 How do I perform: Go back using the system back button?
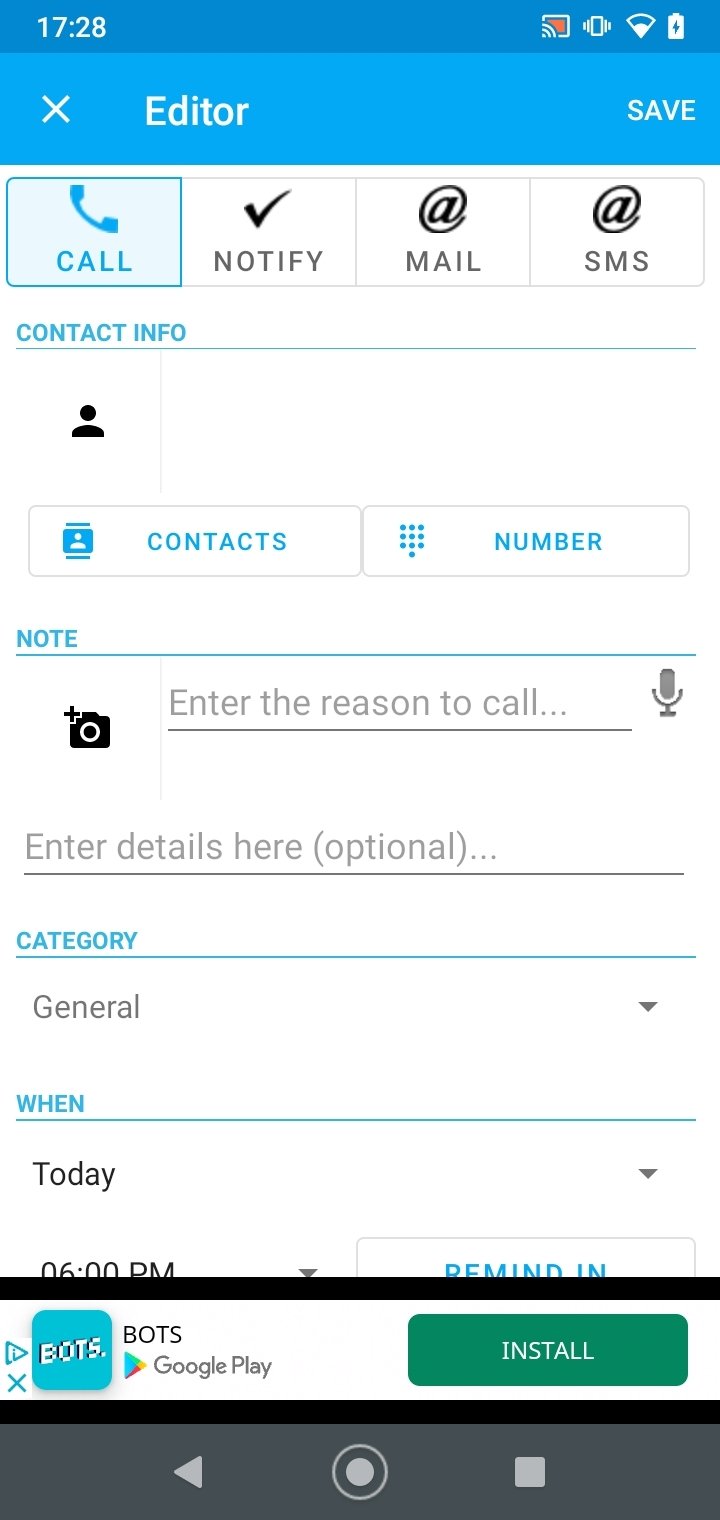[187, 1471]
